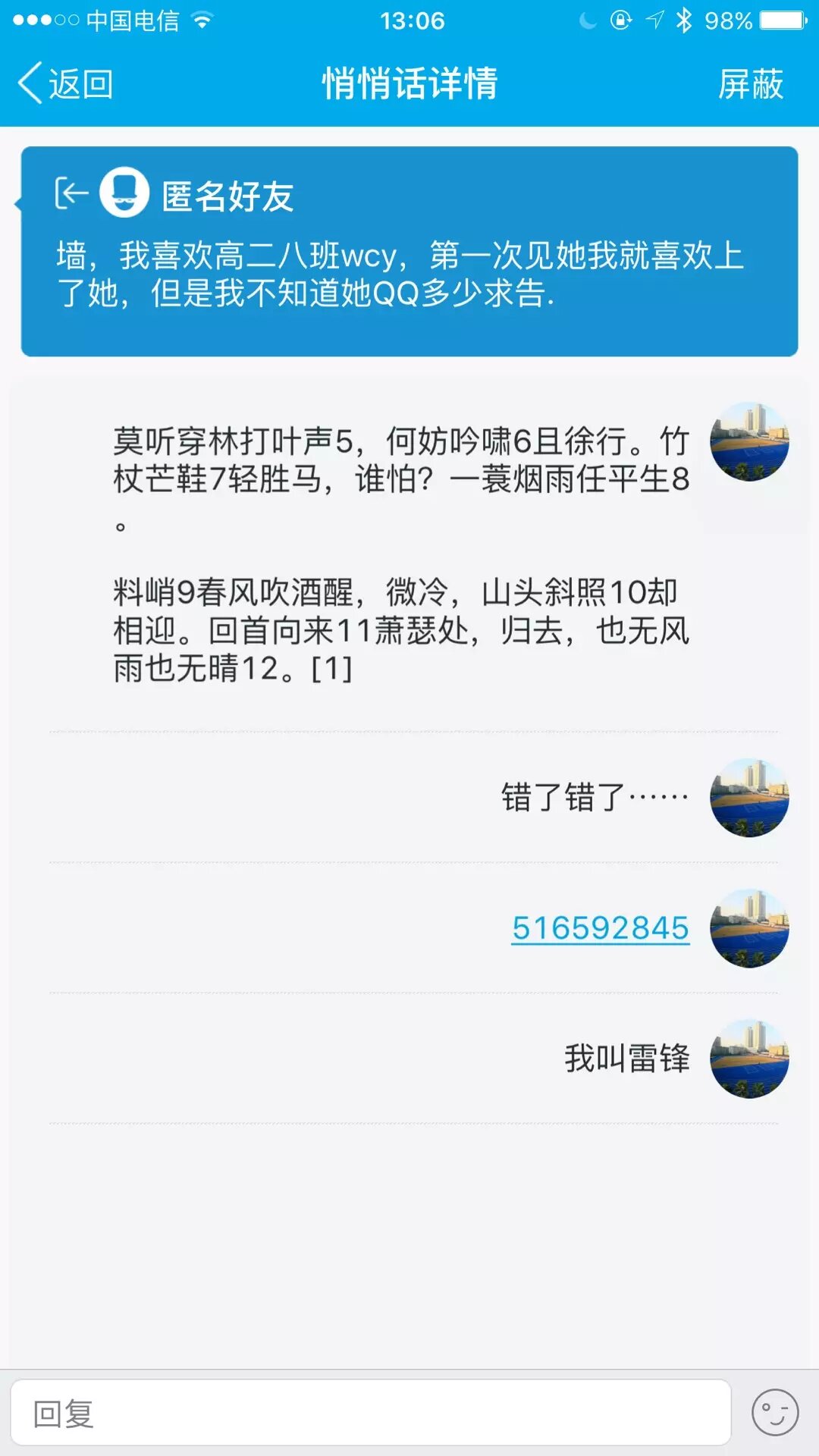This screenshot has height=1456, width=819.
Task: Open the linked number 516592845
Action: (600, 927)
